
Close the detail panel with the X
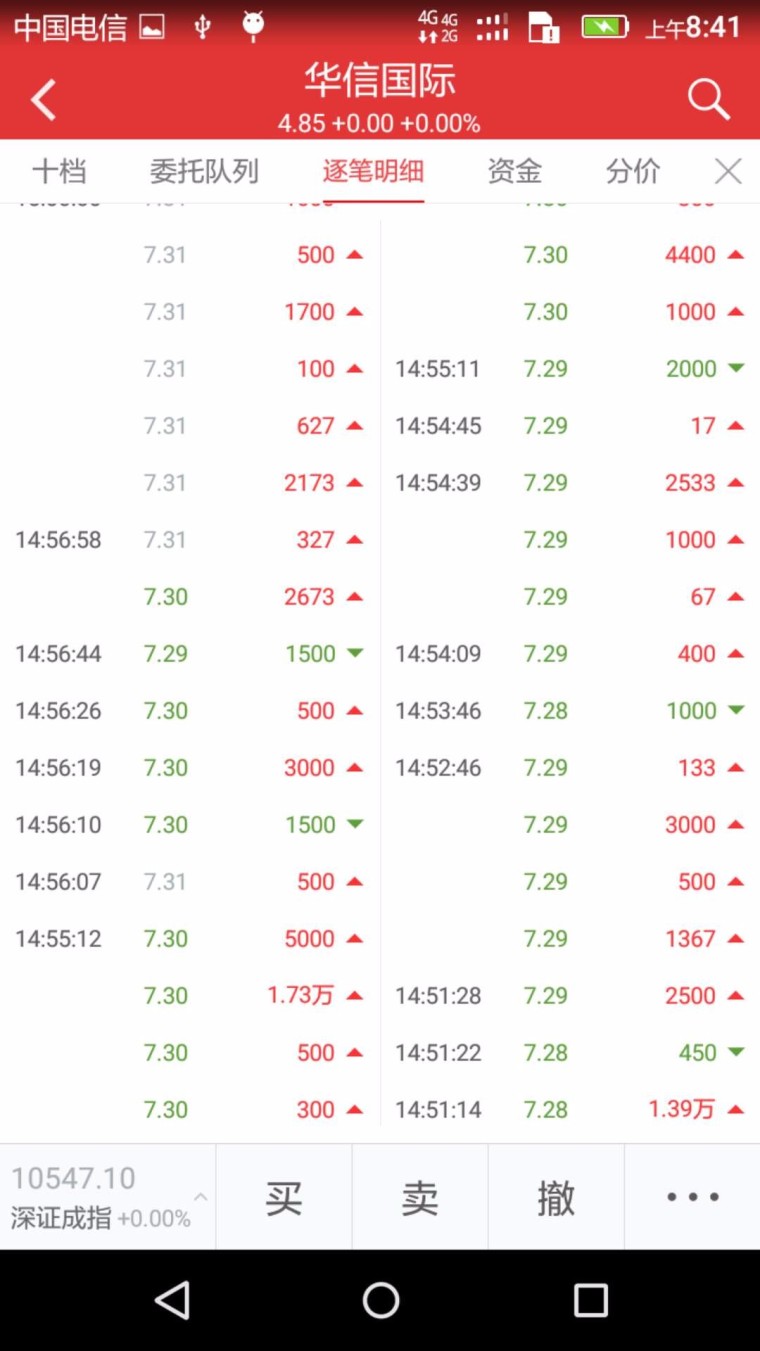[728, 171]
